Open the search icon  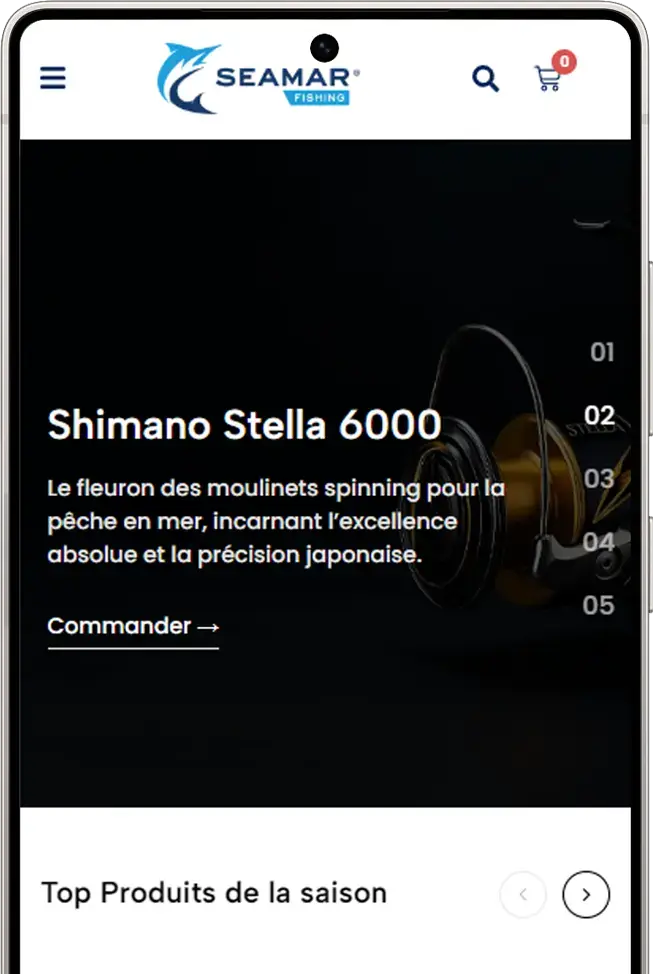click(485, 78)
